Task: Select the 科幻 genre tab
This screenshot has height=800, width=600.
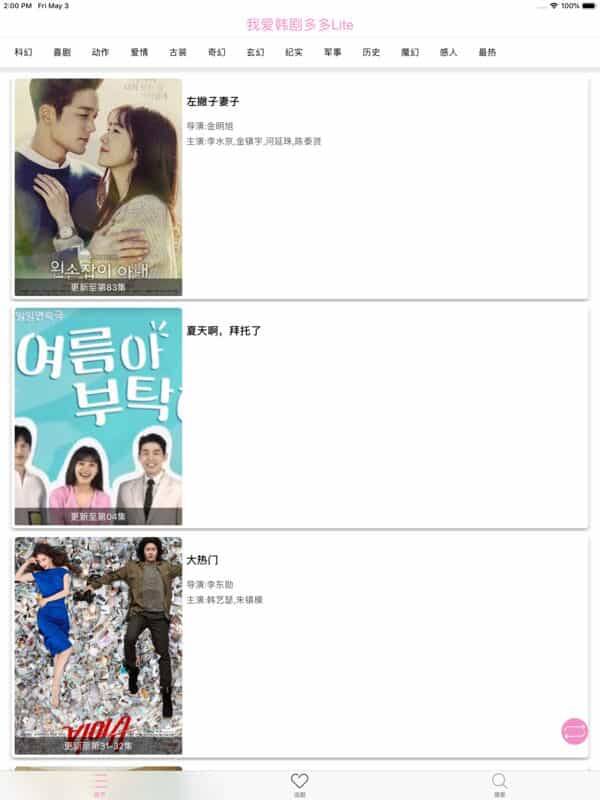Action: (x=23, y=52)
